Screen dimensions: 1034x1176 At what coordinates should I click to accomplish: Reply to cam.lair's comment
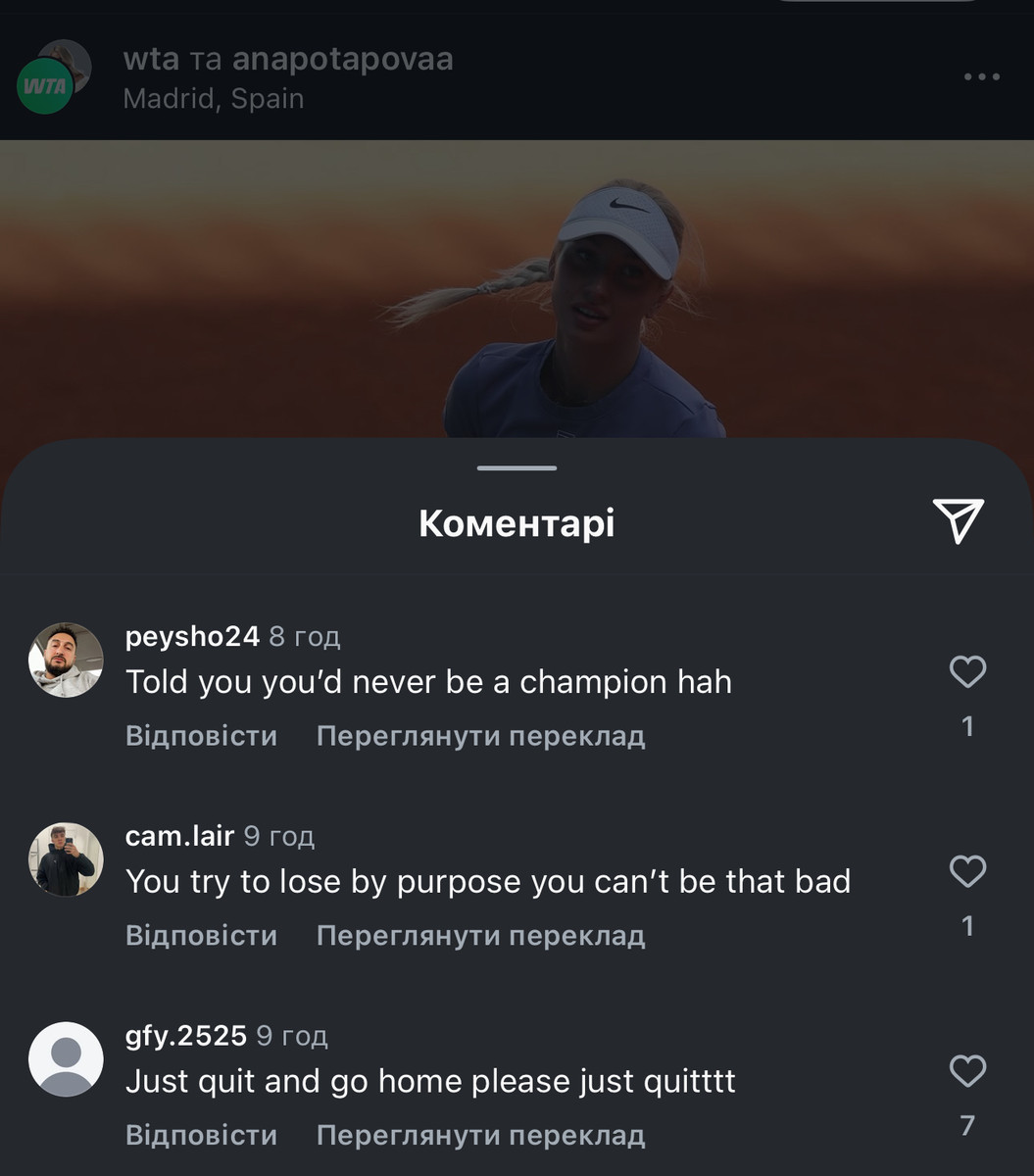point(201,936)
